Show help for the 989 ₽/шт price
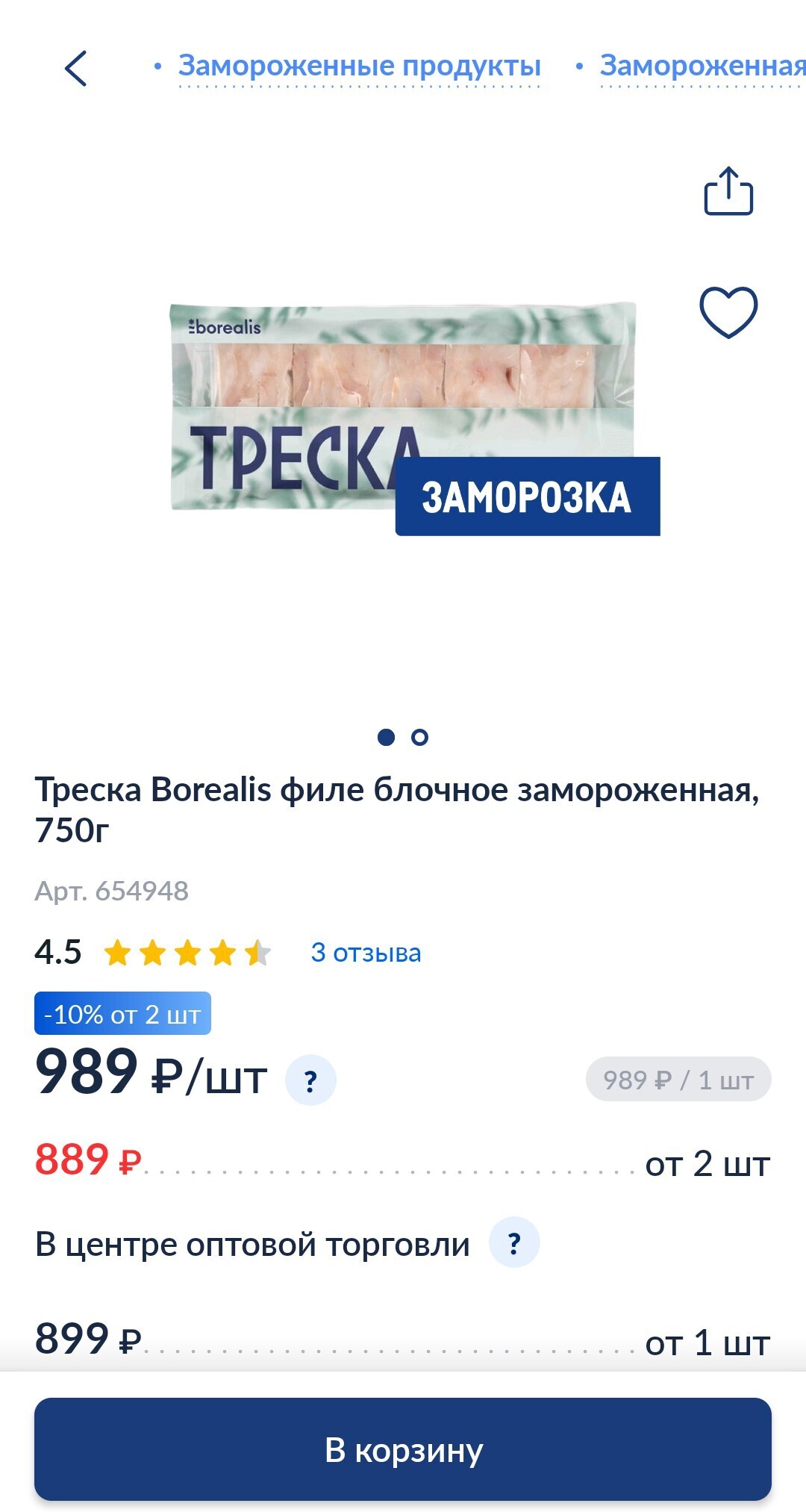 coord(310,1080)
